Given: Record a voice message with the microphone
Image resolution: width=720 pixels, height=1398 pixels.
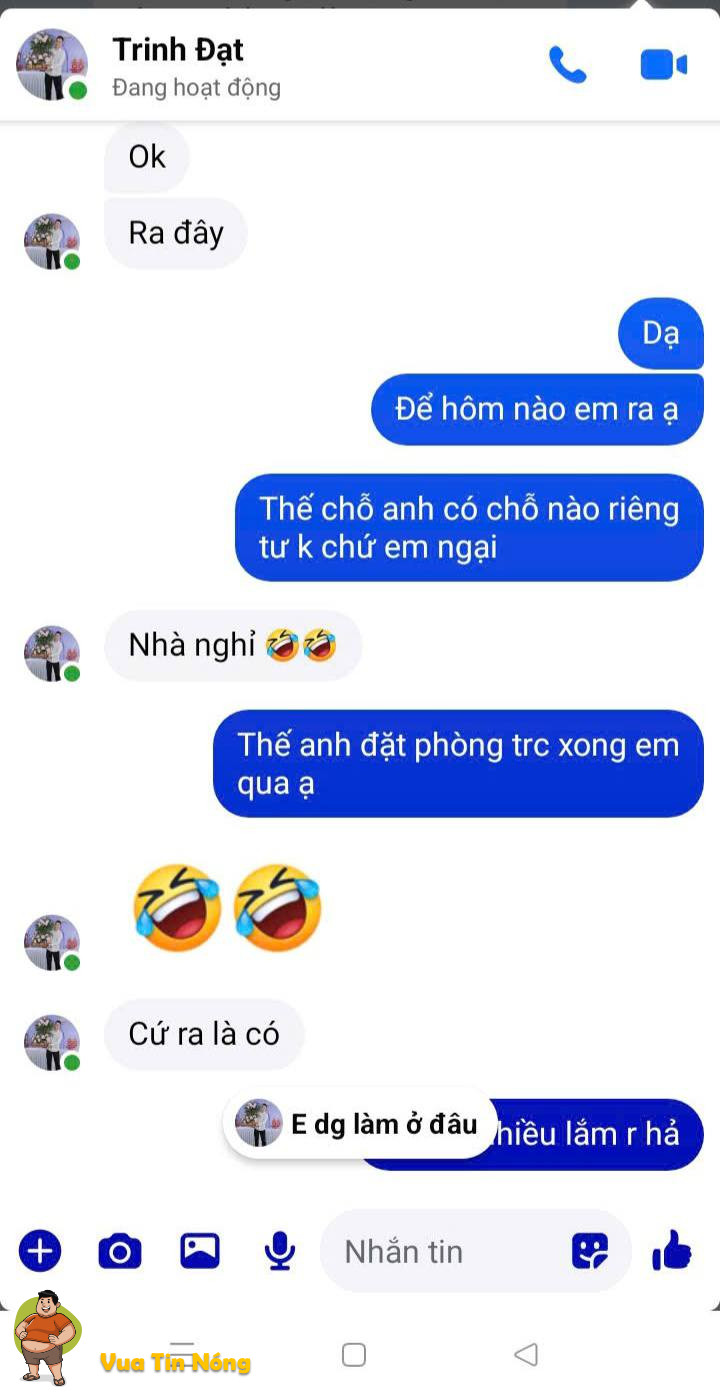Looking at the screenshot, I should coord(280,1251).
